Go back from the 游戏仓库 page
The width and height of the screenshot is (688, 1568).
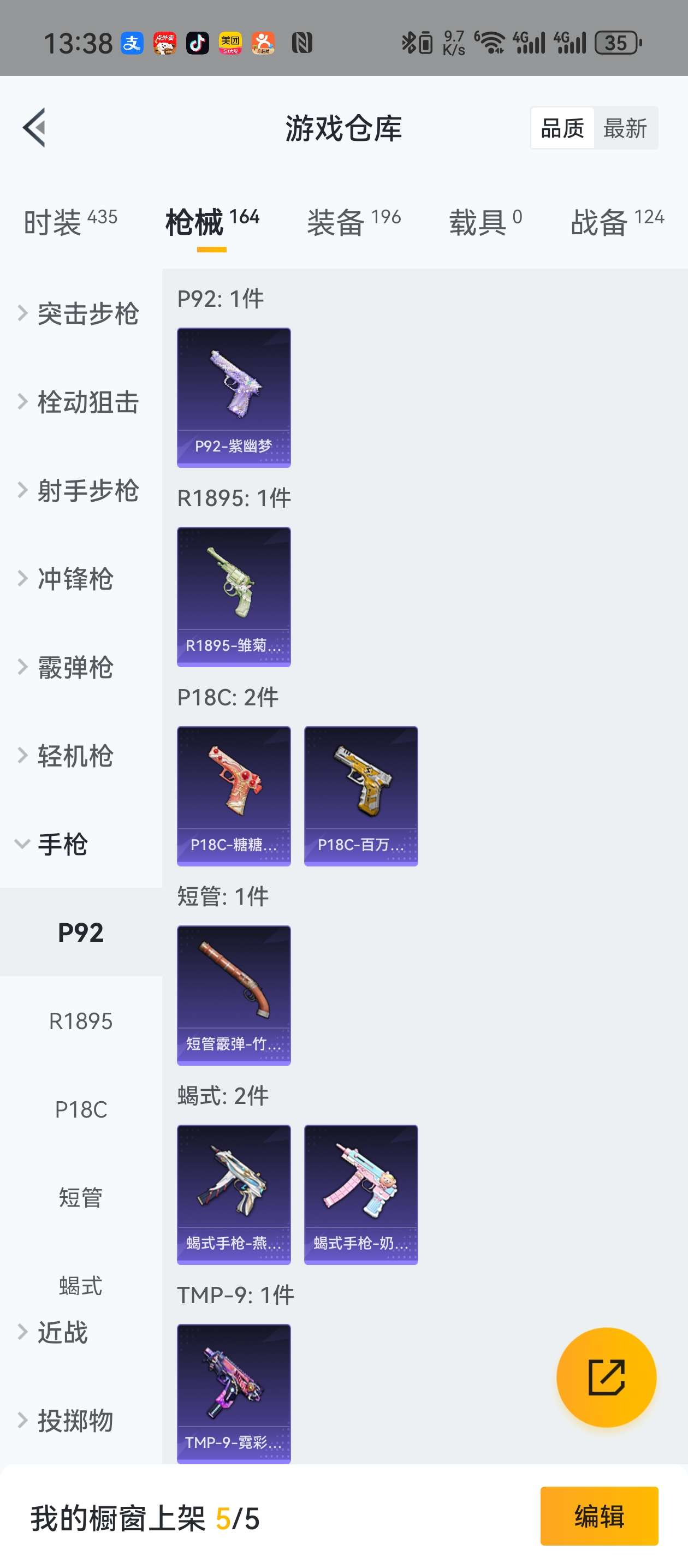34,128
